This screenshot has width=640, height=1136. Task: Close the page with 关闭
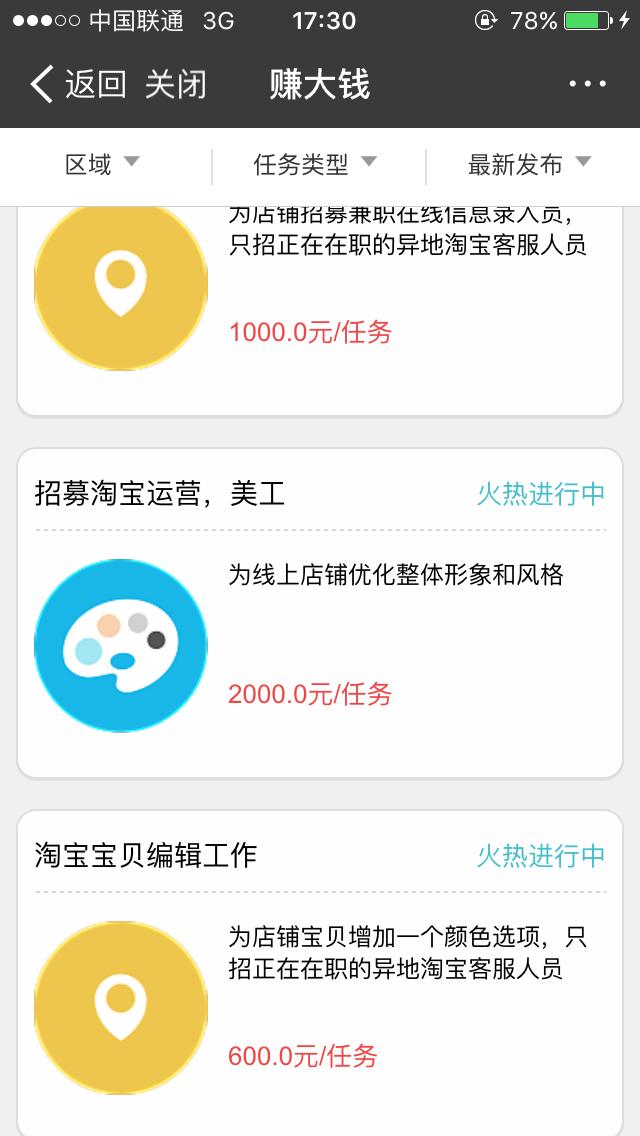click(x=176, y=85)
